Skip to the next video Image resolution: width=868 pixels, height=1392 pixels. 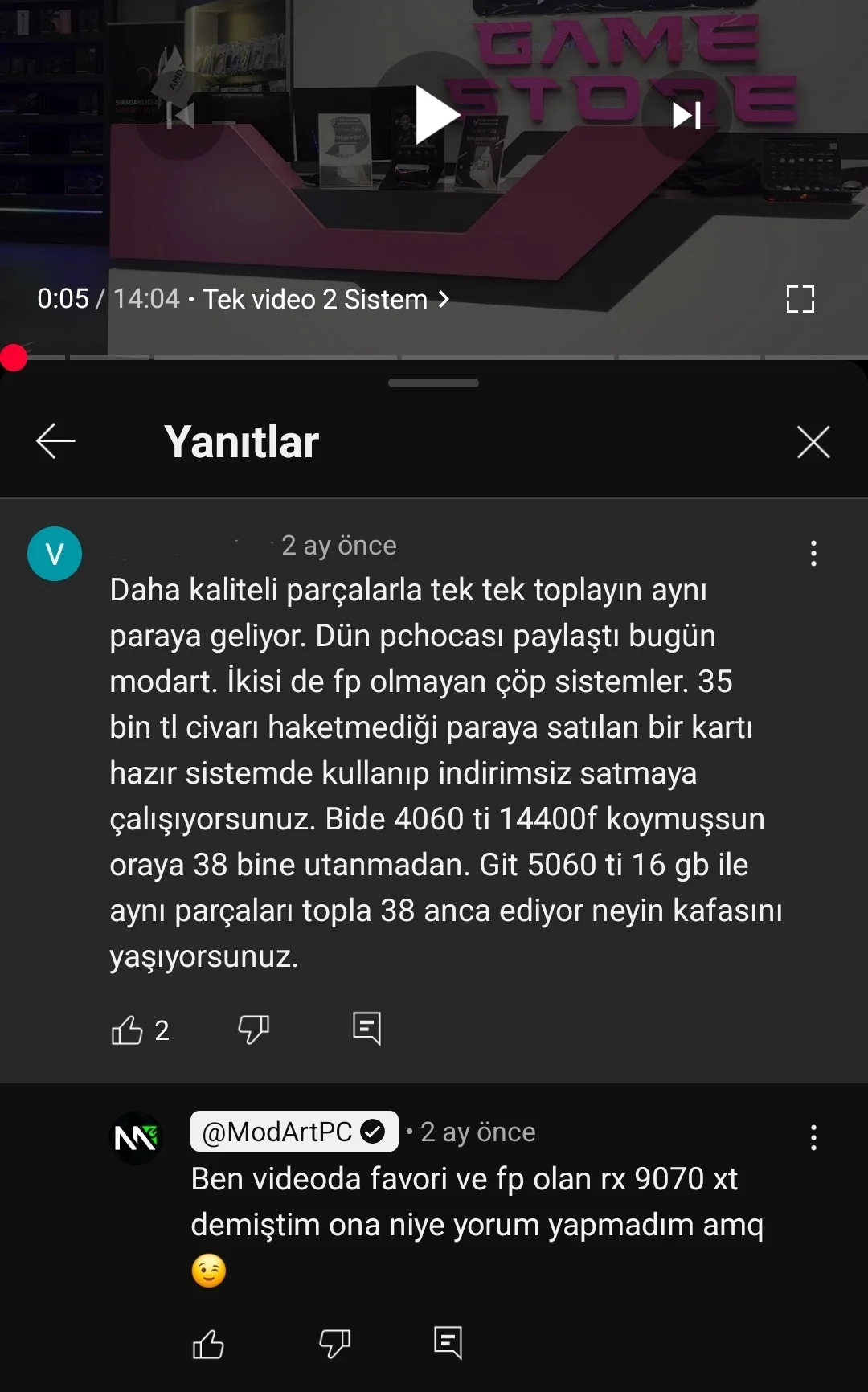pos(686,115)
